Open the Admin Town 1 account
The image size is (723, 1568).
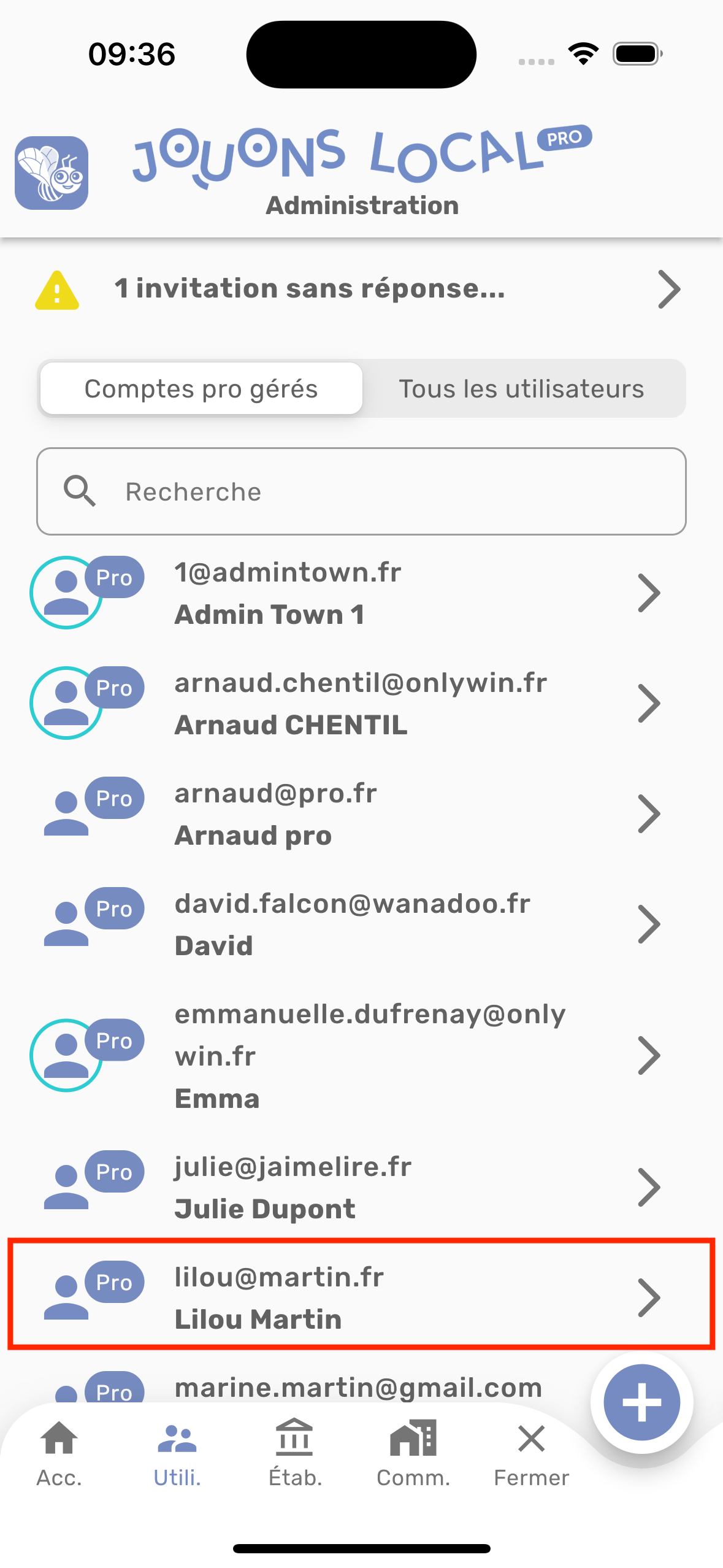point(361,593)
